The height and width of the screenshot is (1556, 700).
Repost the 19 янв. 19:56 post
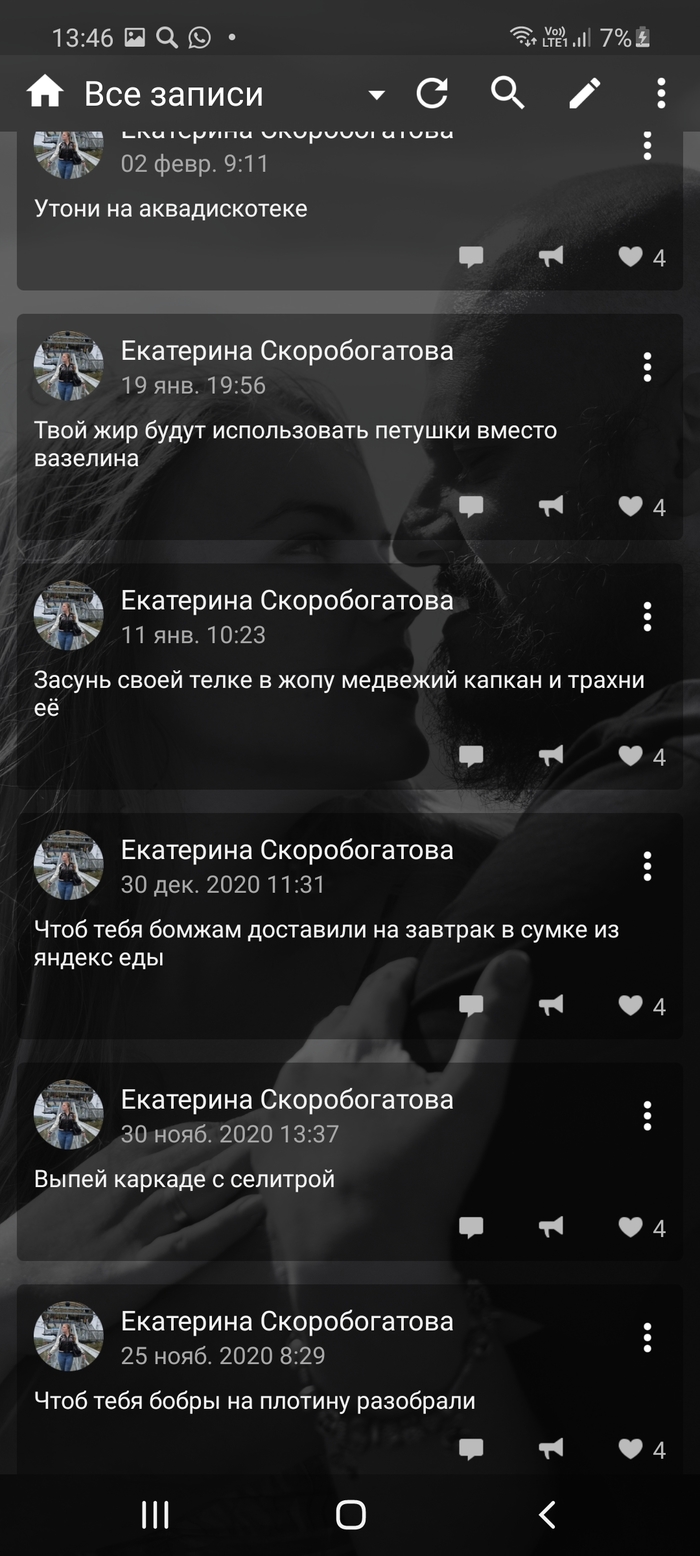click(551, 507)
